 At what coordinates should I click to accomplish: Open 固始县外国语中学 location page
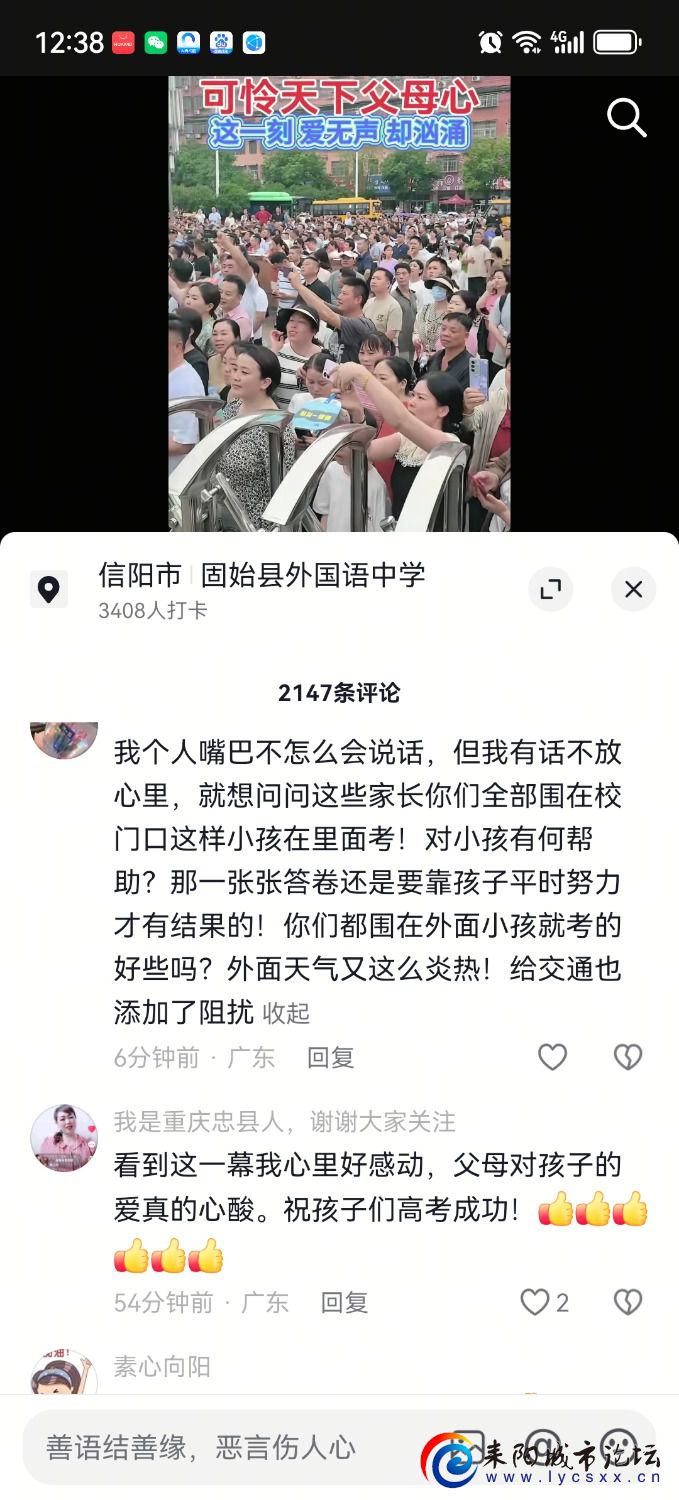(312, 575)
